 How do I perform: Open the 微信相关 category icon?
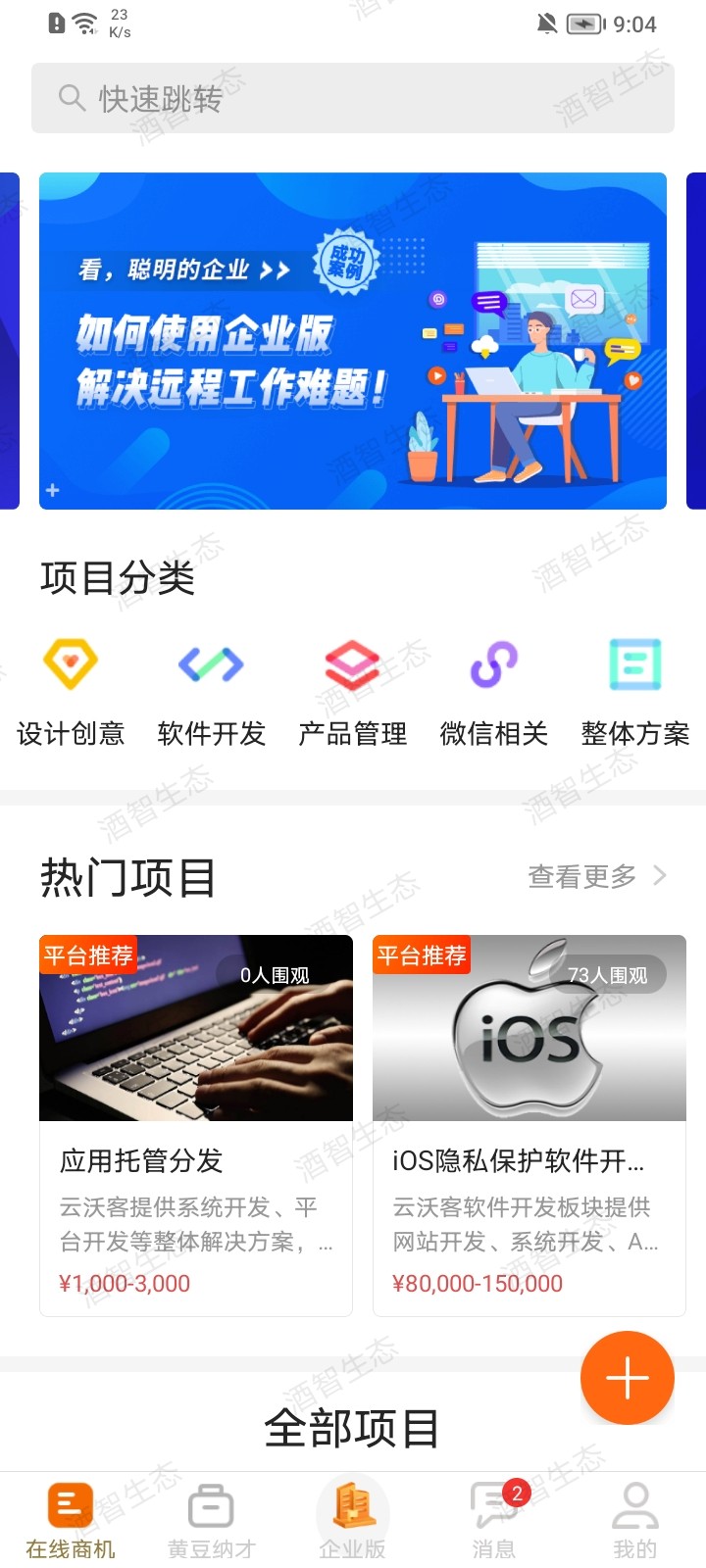pyautogui.click(x=493, y=663)
